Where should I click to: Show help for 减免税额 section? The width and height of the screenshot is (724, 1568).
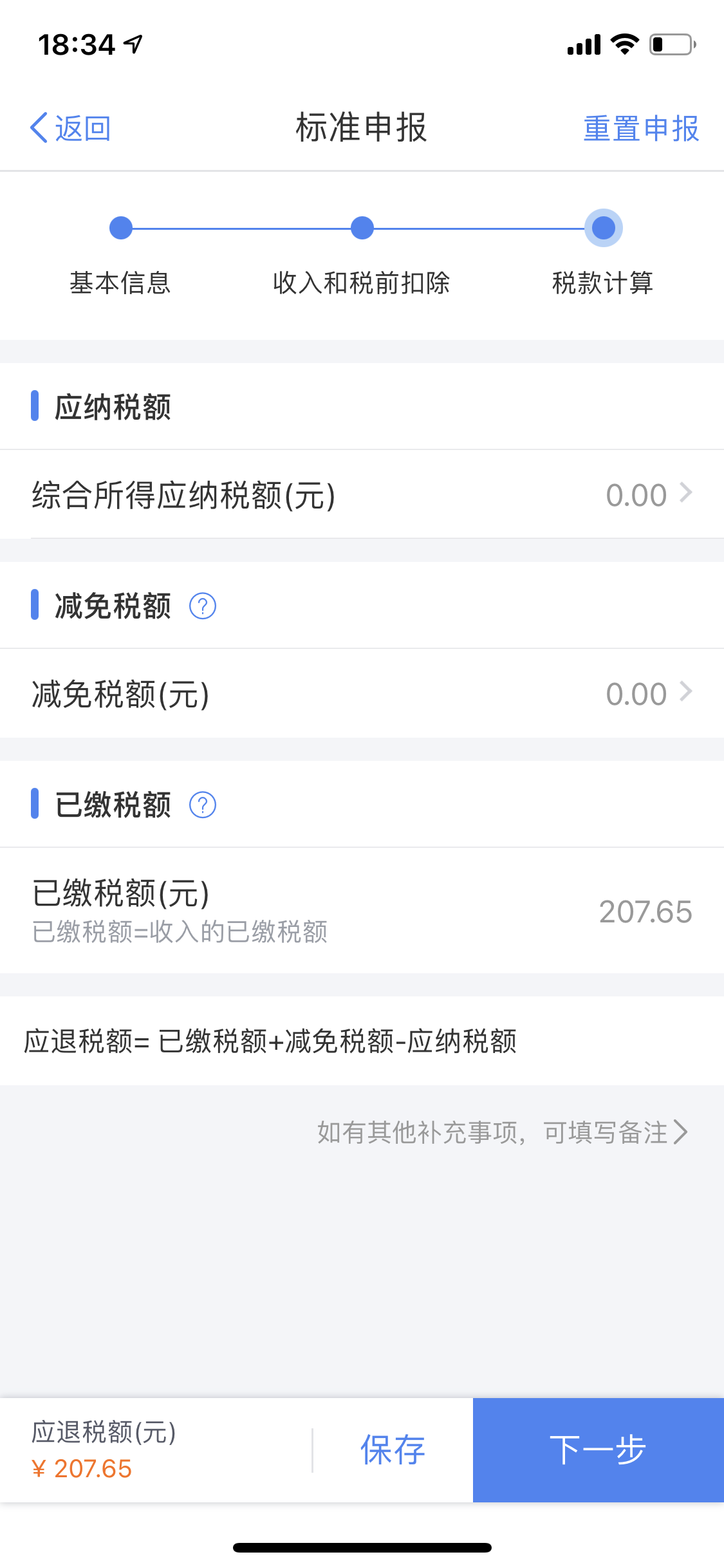coord(203,606)
